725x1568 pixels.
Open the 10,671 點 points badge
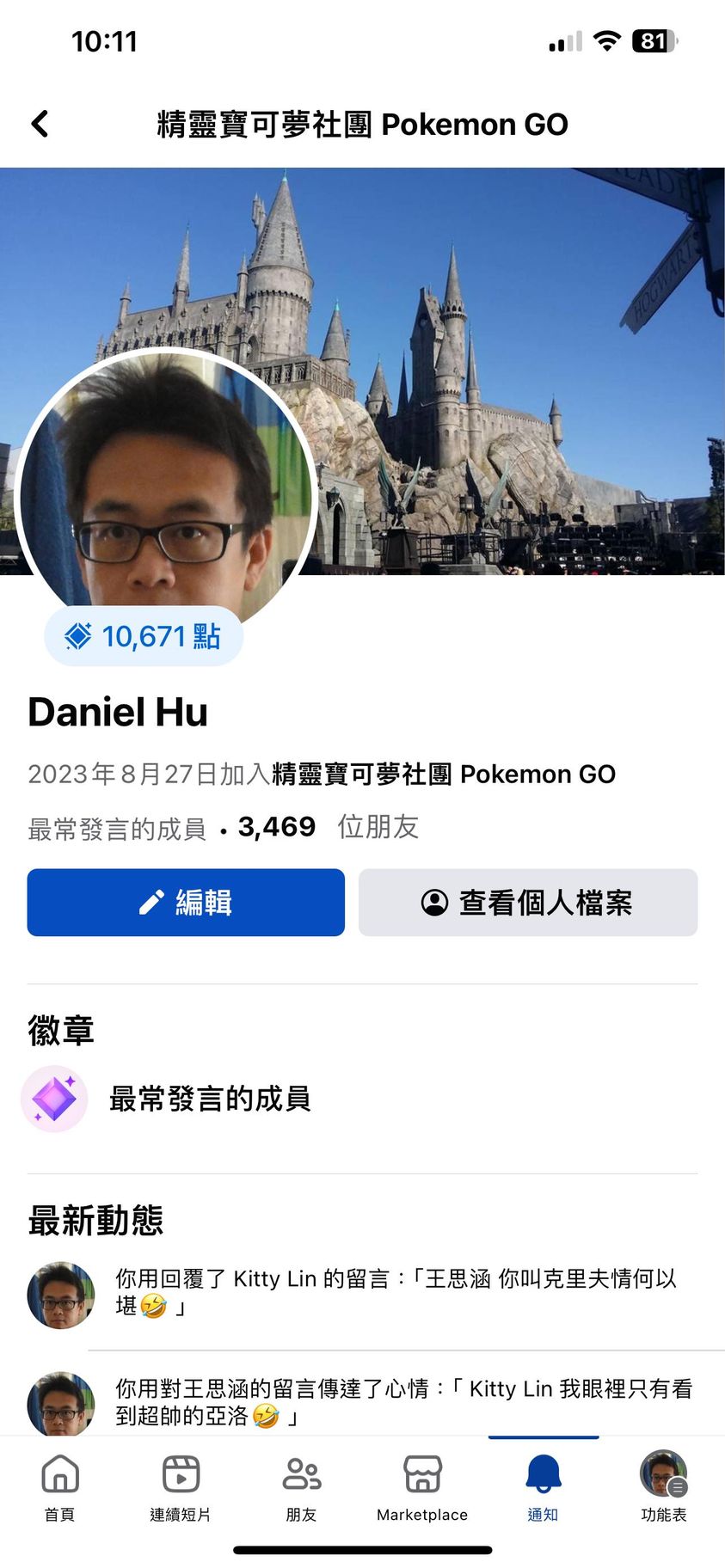pos(144,636)
